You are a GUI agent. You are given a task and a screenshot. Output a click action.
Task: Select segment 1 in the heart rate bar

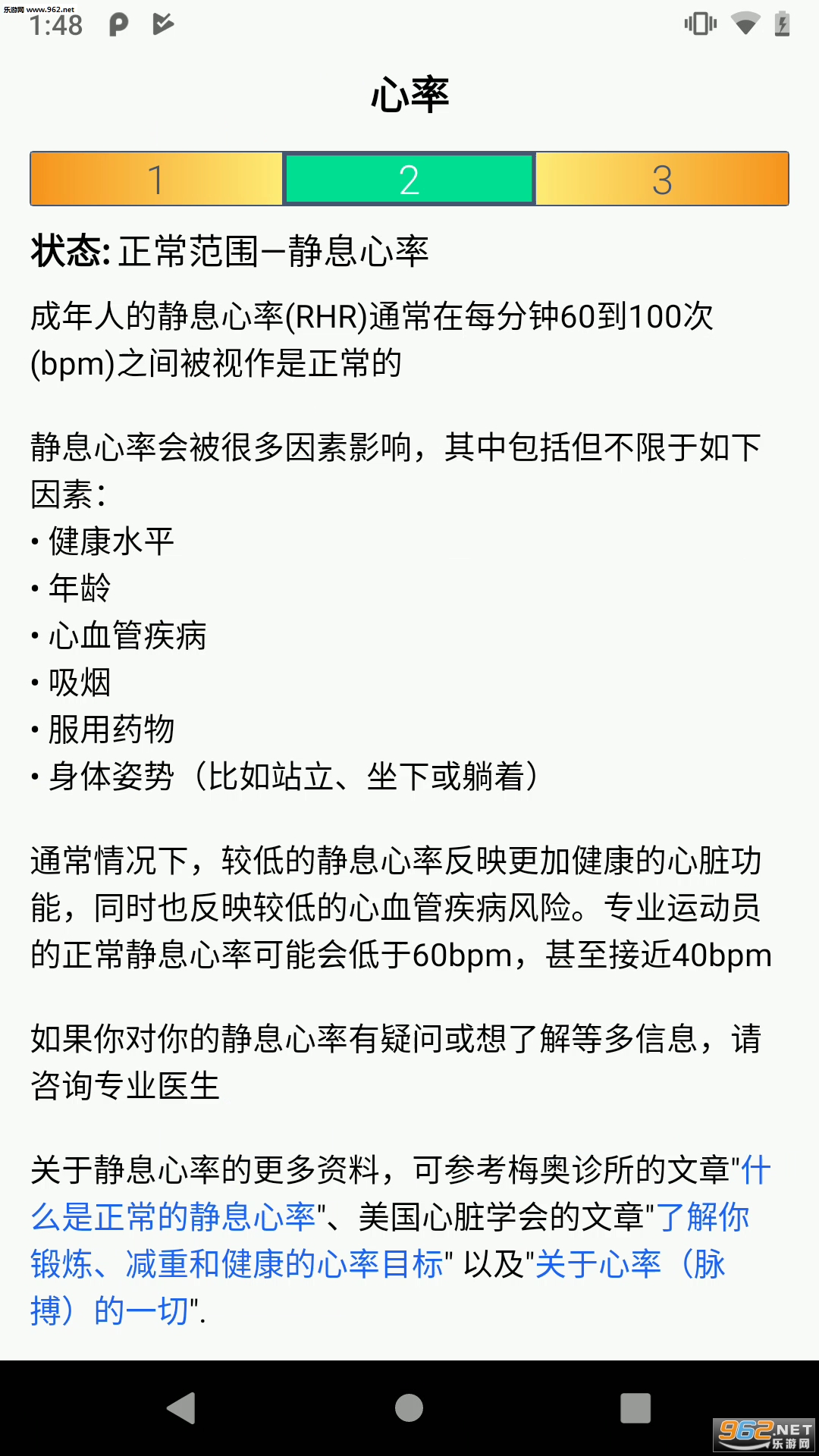tap(156, 179)
